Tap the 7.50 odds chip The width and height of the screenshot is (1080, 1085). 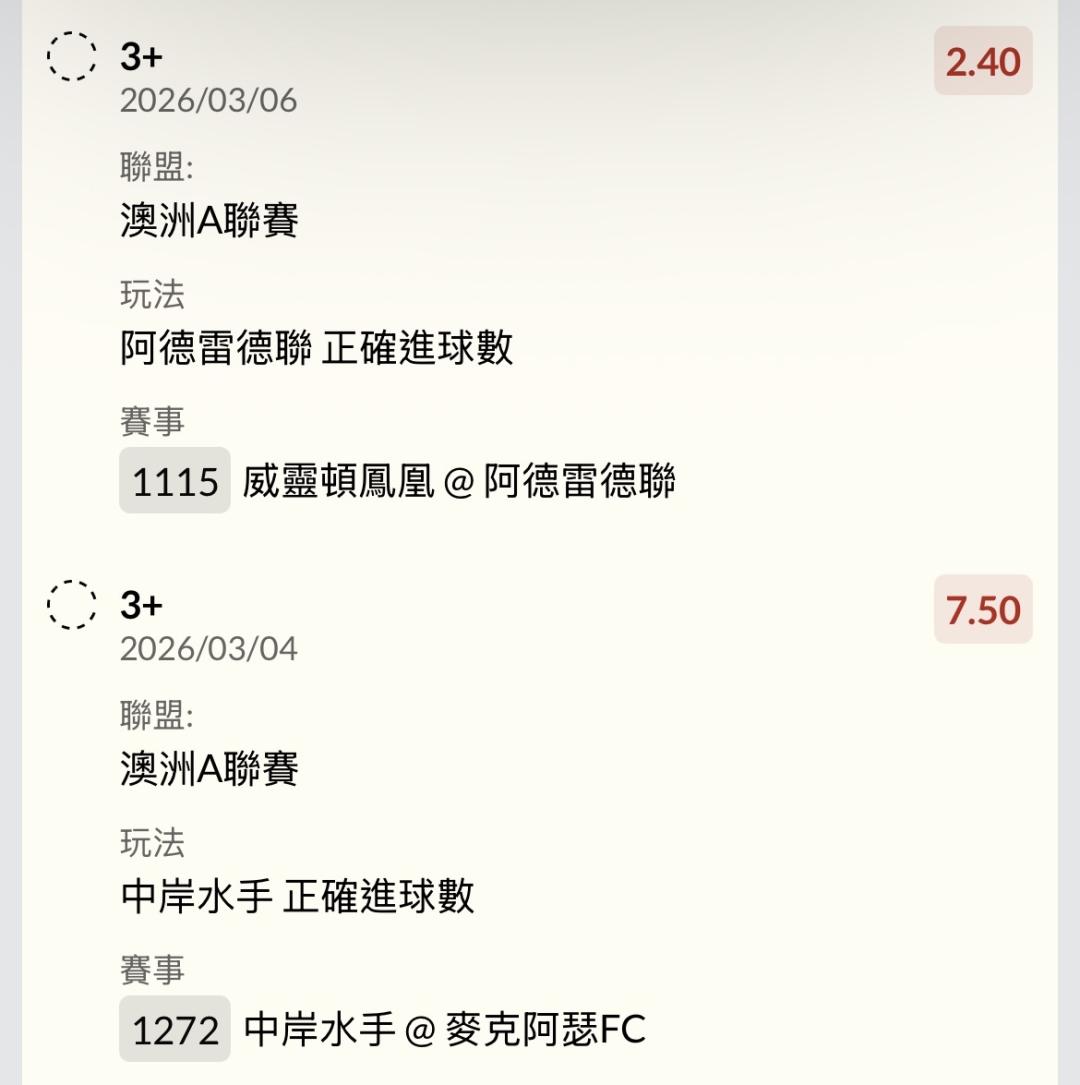tap(983, 610)
